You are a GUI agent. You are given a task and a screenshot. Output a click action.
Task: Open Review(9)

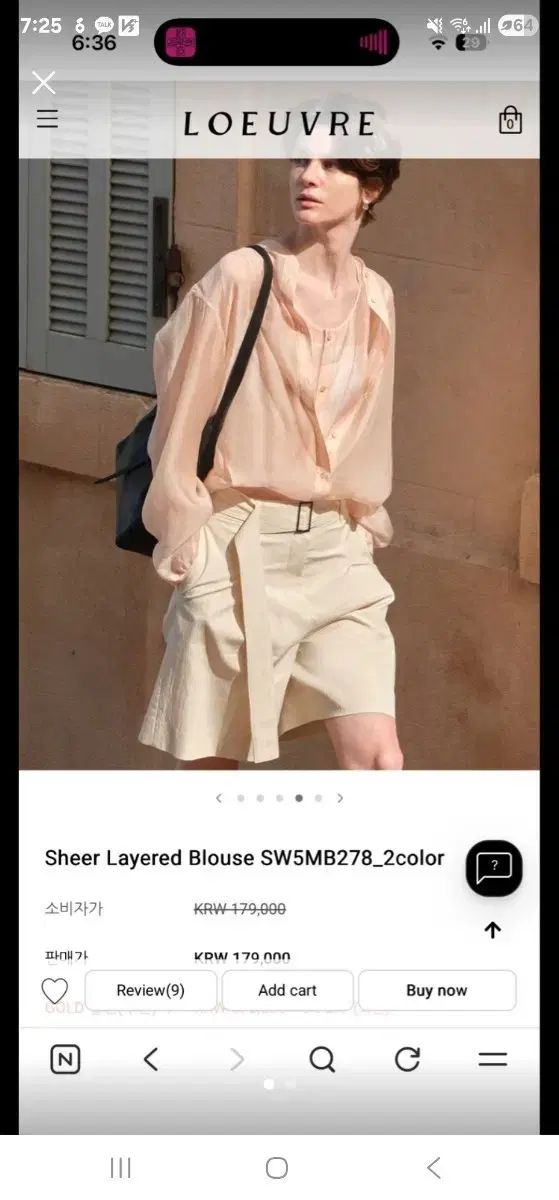coord(151,990)
